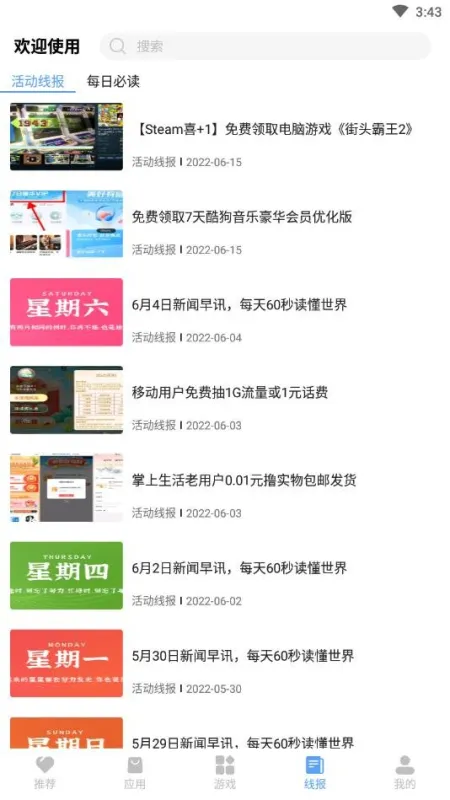Open the 5月29日新闻早讯 post
The width and height of the screenshot is (450, 800).
[225, 733]
